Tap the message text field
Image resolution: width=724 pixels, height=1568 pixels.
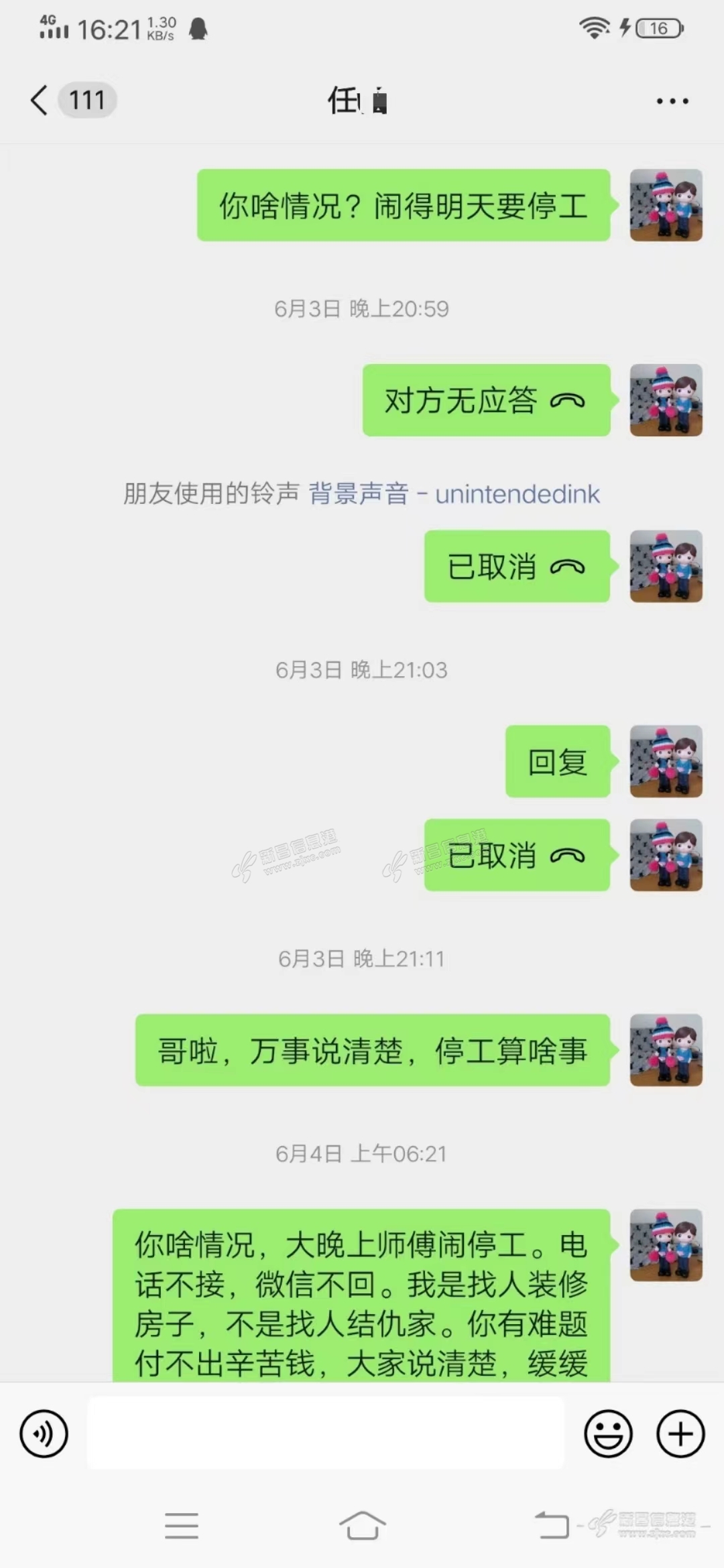(x=326, y=1434)
